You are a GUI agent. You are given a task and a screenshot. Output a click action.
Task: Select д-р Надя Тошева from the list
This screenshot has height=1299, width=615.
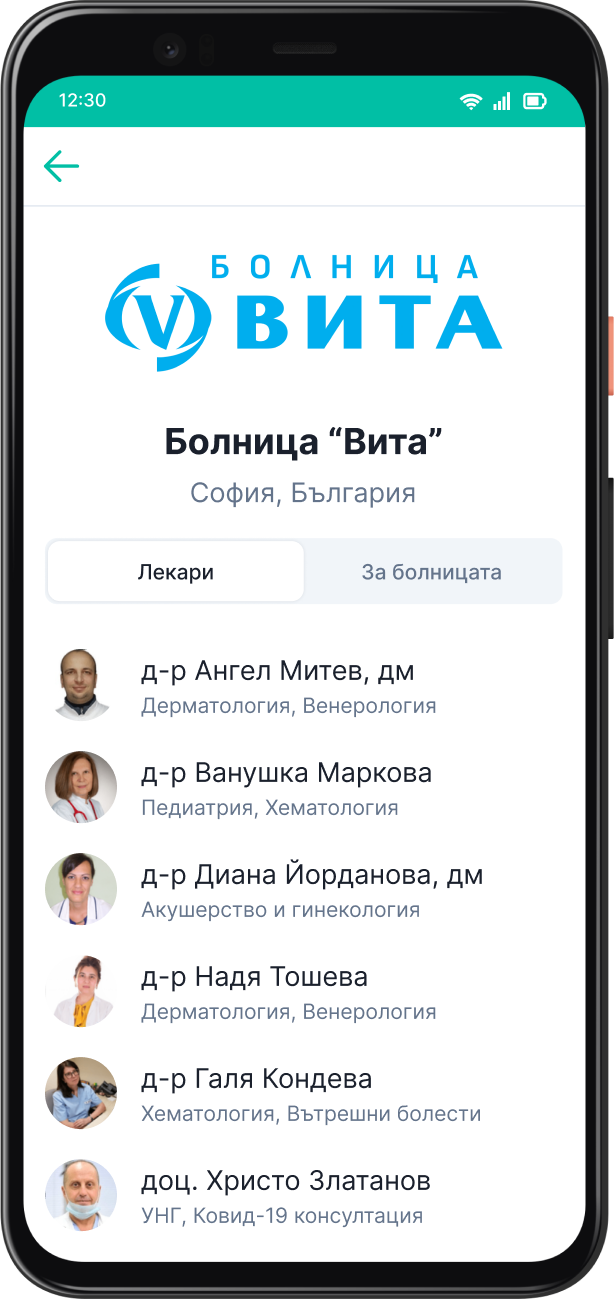click(x=304, y=991)
